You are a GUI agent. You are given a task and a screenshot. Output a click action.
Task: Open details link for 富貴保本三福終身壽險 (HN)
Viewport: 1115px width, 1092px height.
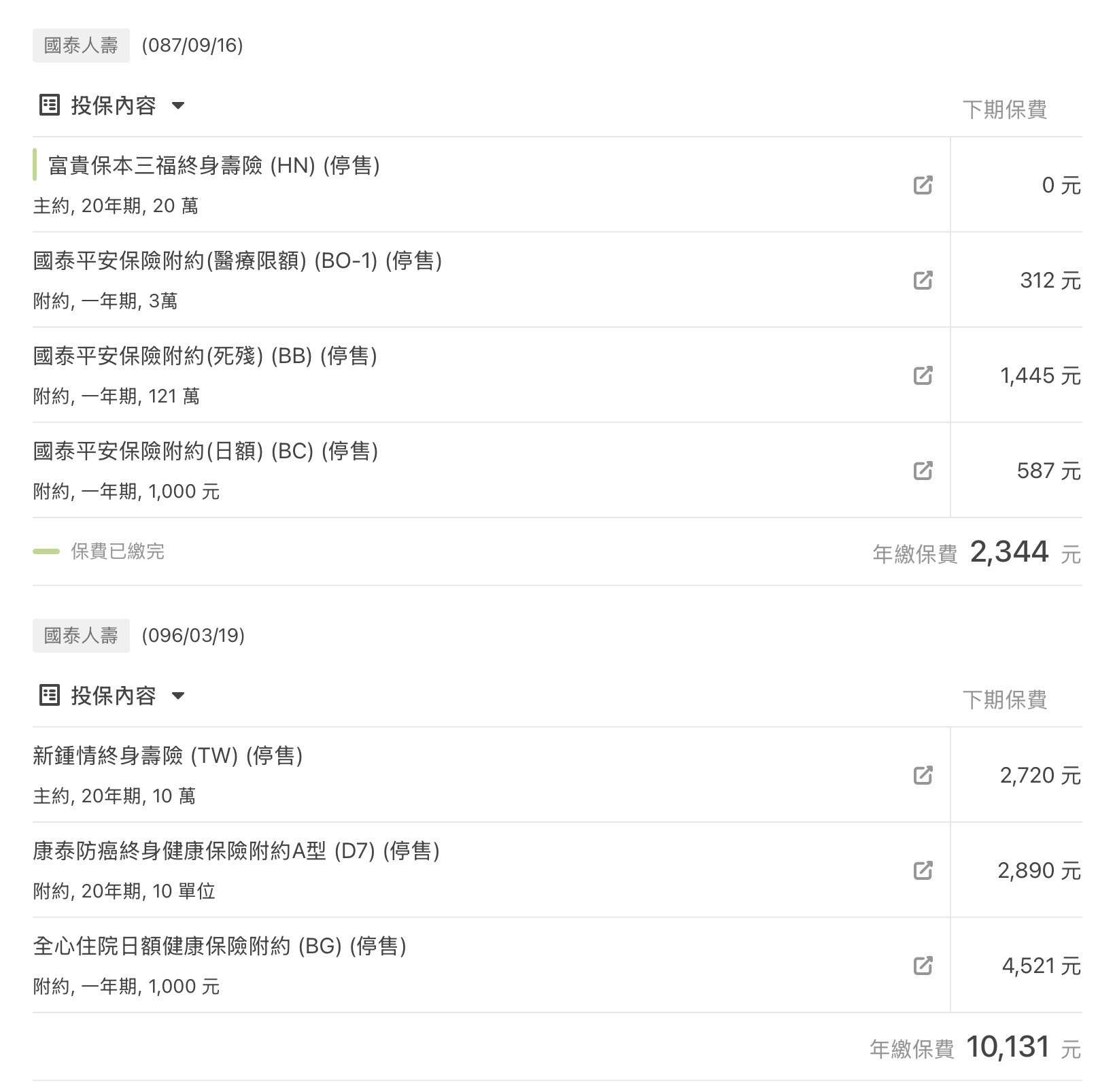[x=923, y=185]
